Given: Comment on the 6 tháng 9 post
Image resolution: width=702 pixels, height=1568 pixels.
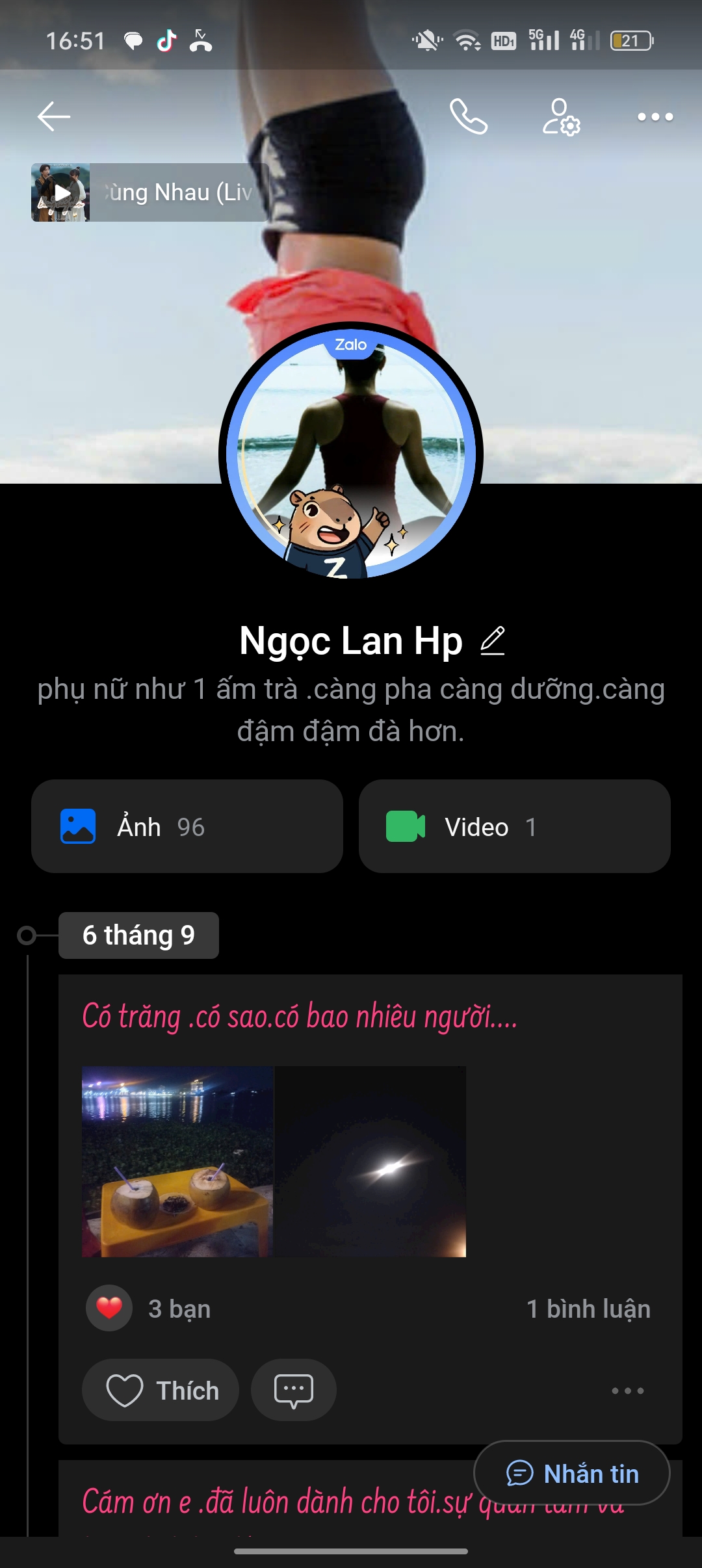Looking at the screenshot, I should (294, 1390).
